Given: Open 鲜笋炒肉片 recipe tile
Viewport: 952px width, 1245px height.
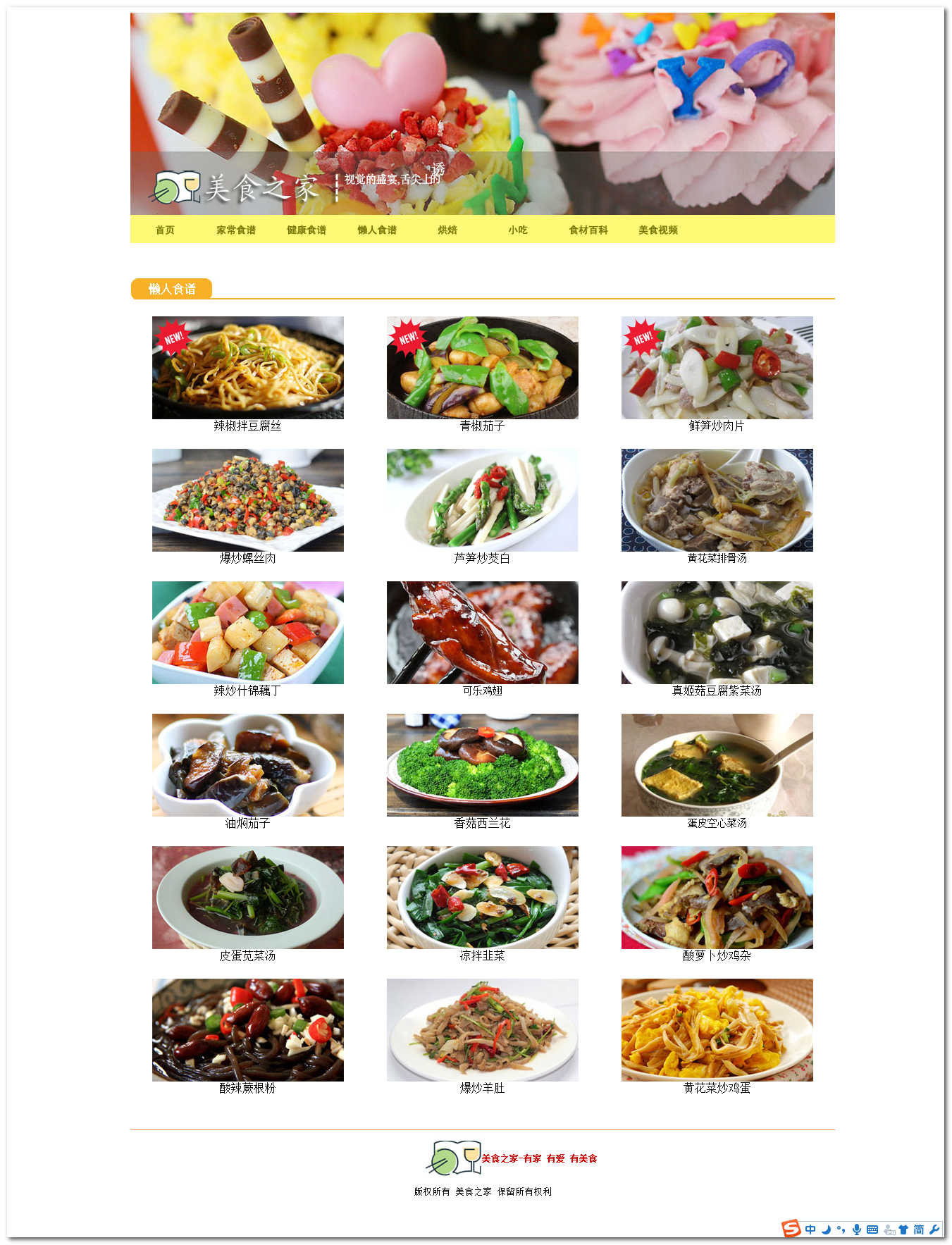Looking at the screenshot, I should (717, 368).
